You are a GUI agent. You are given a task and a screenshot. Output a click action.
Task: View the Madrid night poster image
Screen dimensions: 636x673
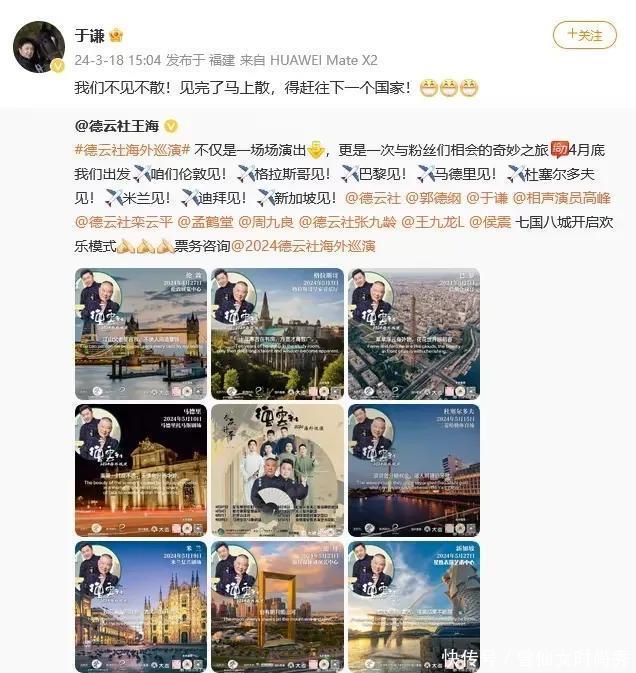[x=141, y=470]
